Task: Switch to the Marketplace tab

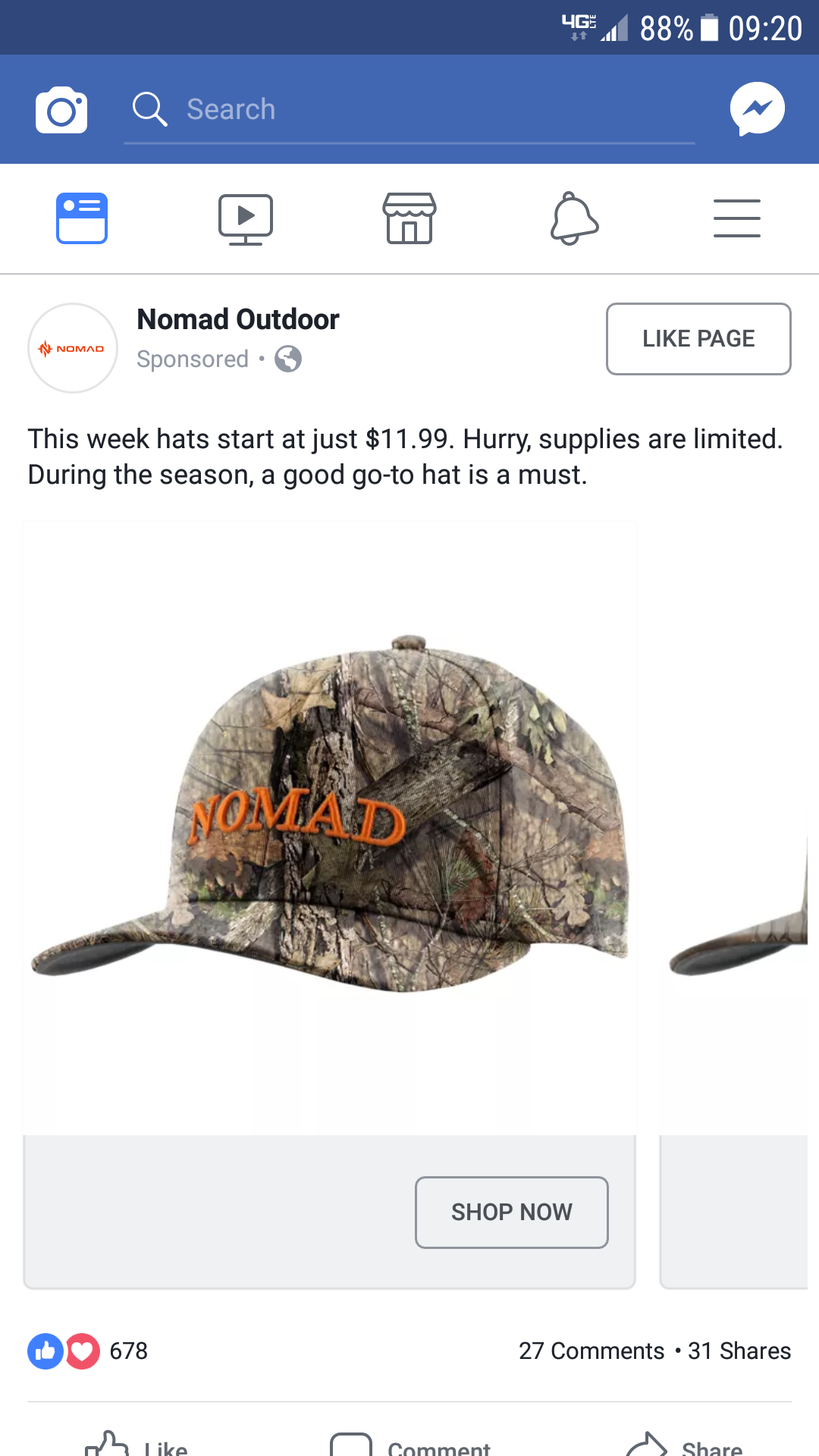Action: [x=409, y=218]
